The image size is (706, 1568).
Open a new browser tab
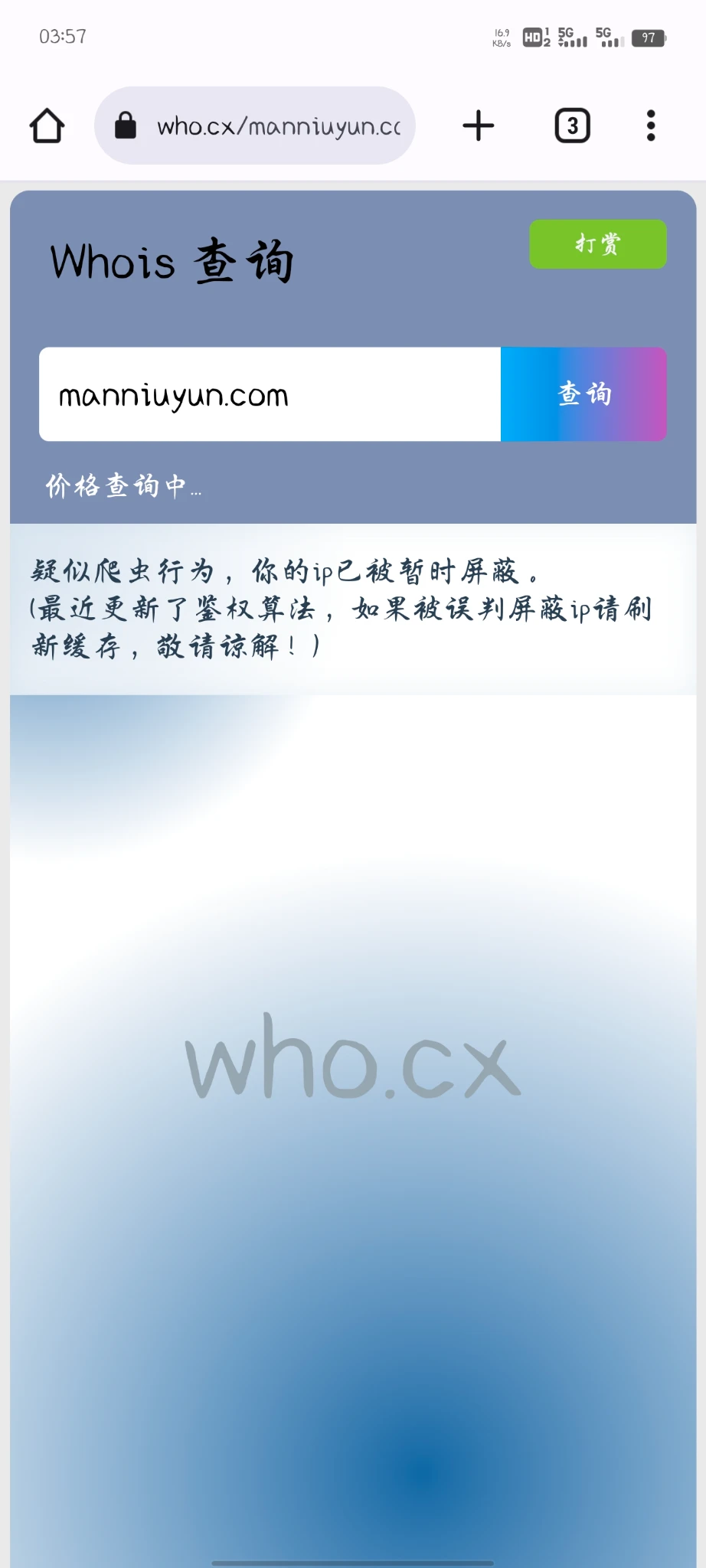click(479, 126)
